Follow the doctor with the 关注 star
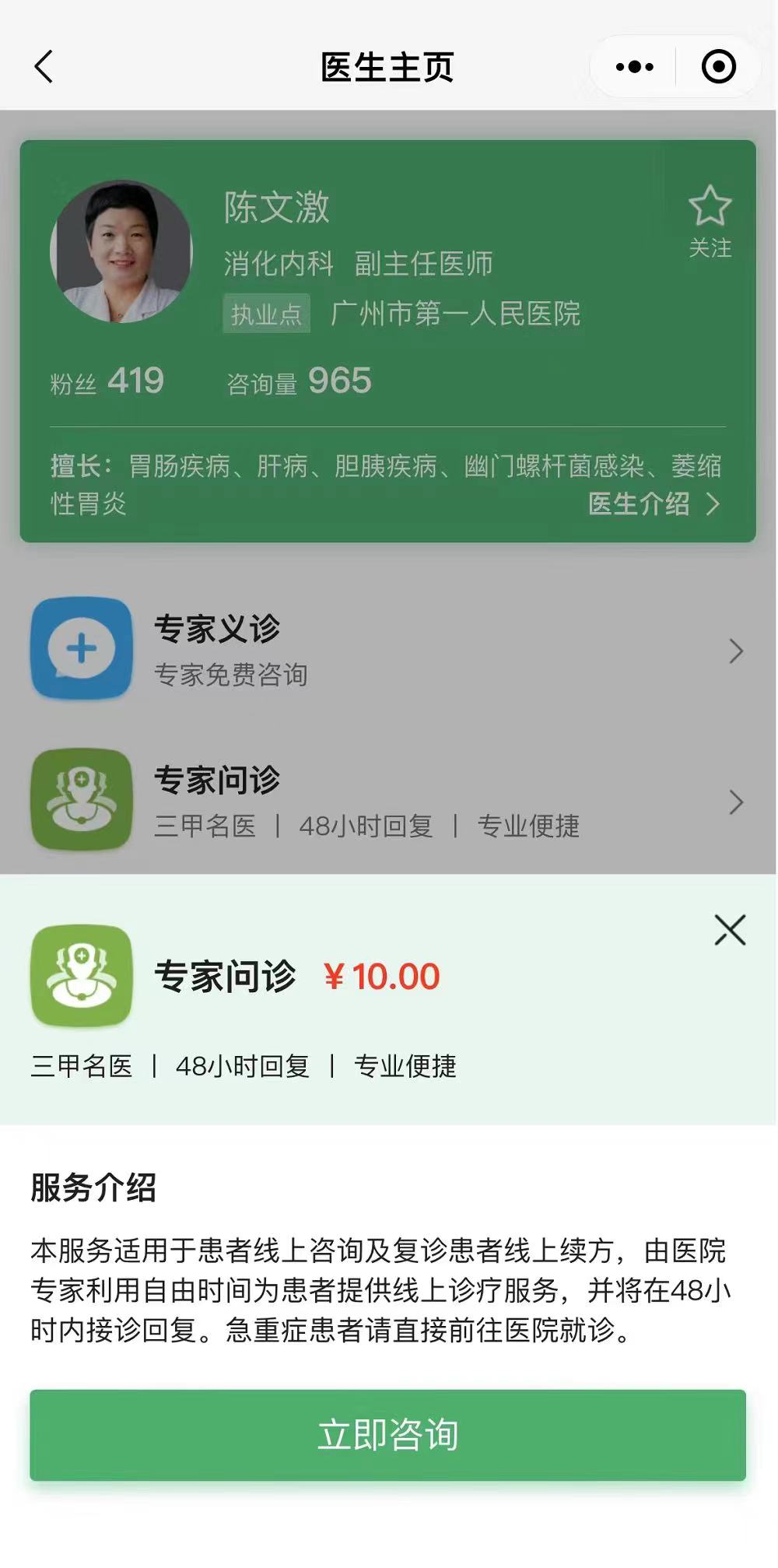This screenshot has width=778, height=1568. pos(710,221)
